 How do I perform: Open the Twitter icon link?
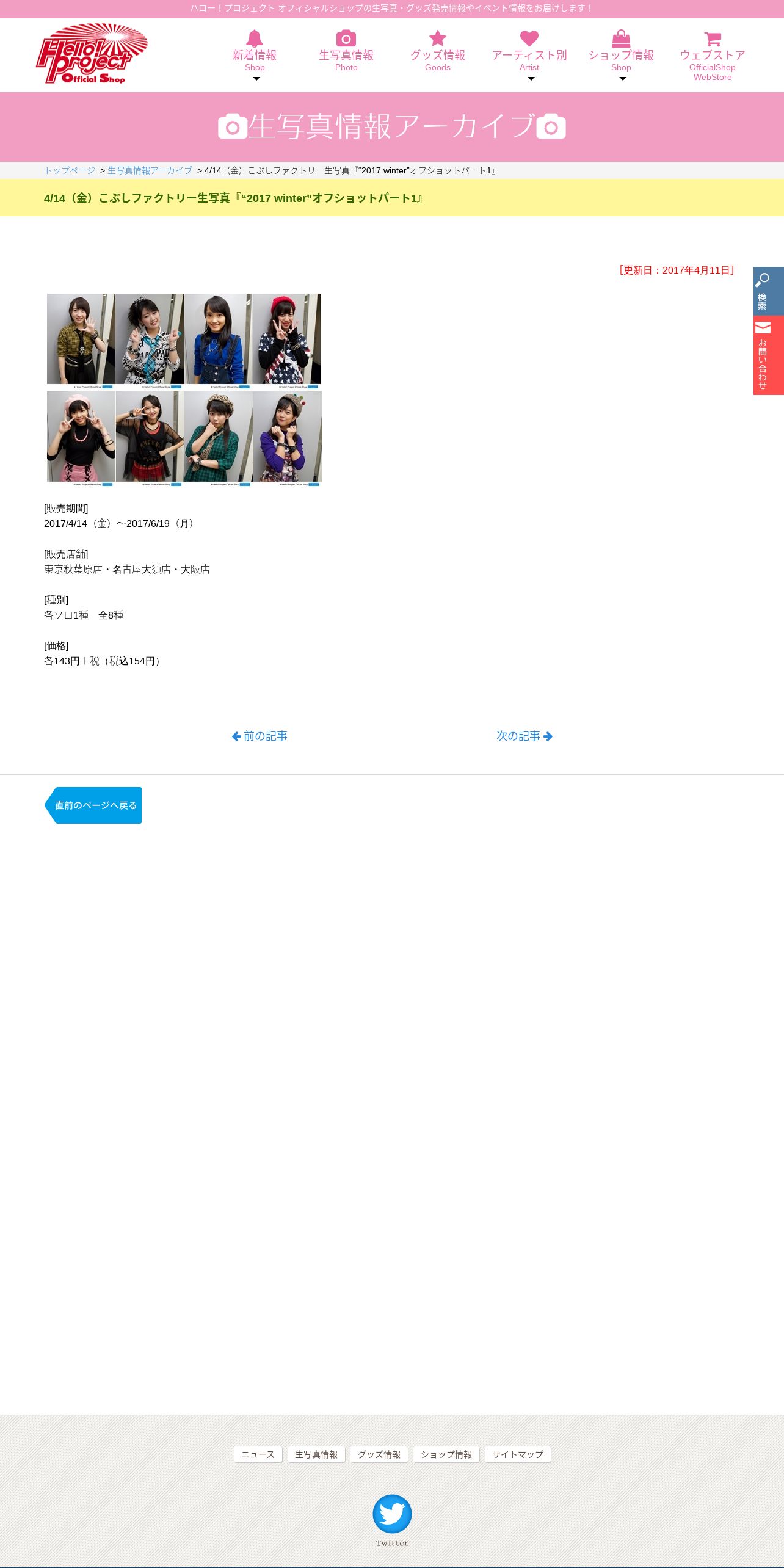[392, 1514]
